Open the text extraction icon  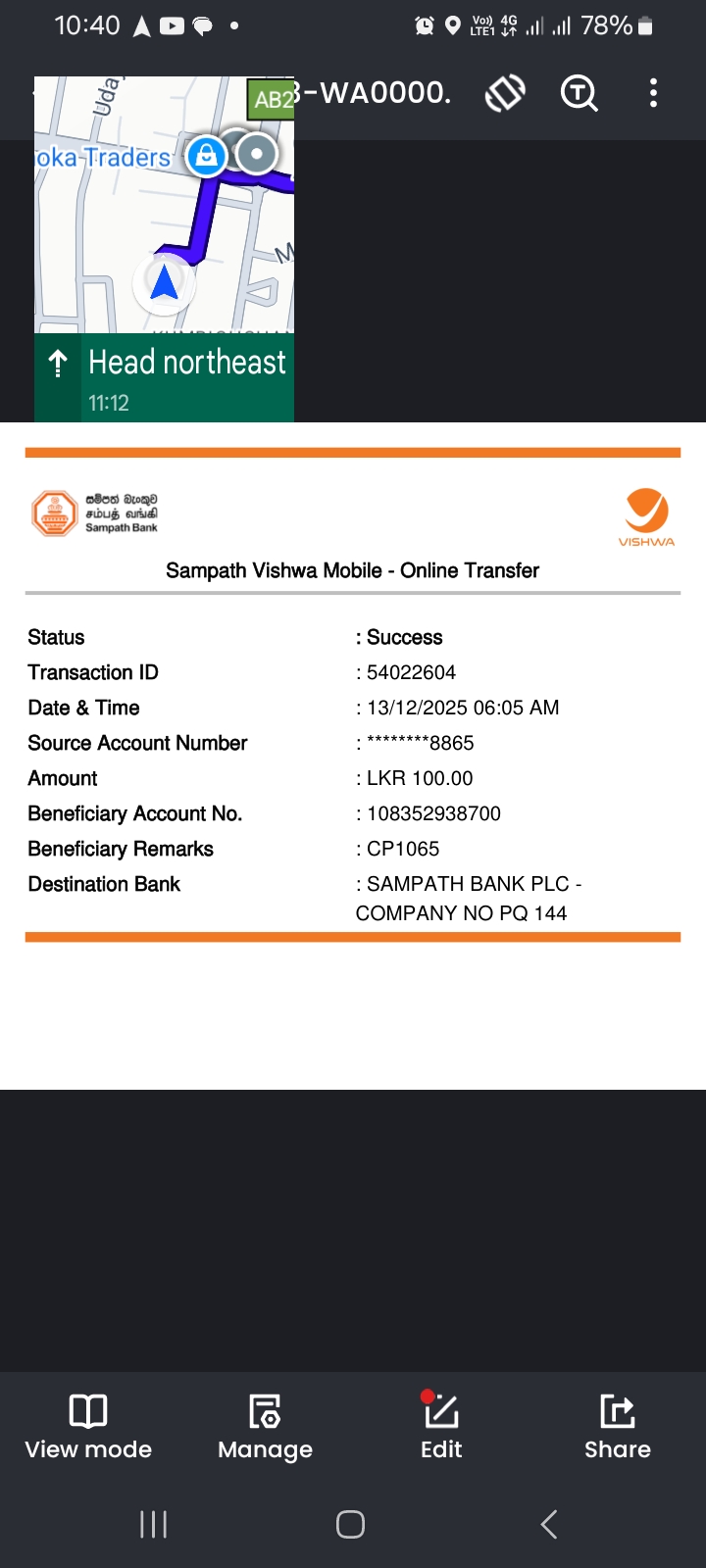(579, 93)
